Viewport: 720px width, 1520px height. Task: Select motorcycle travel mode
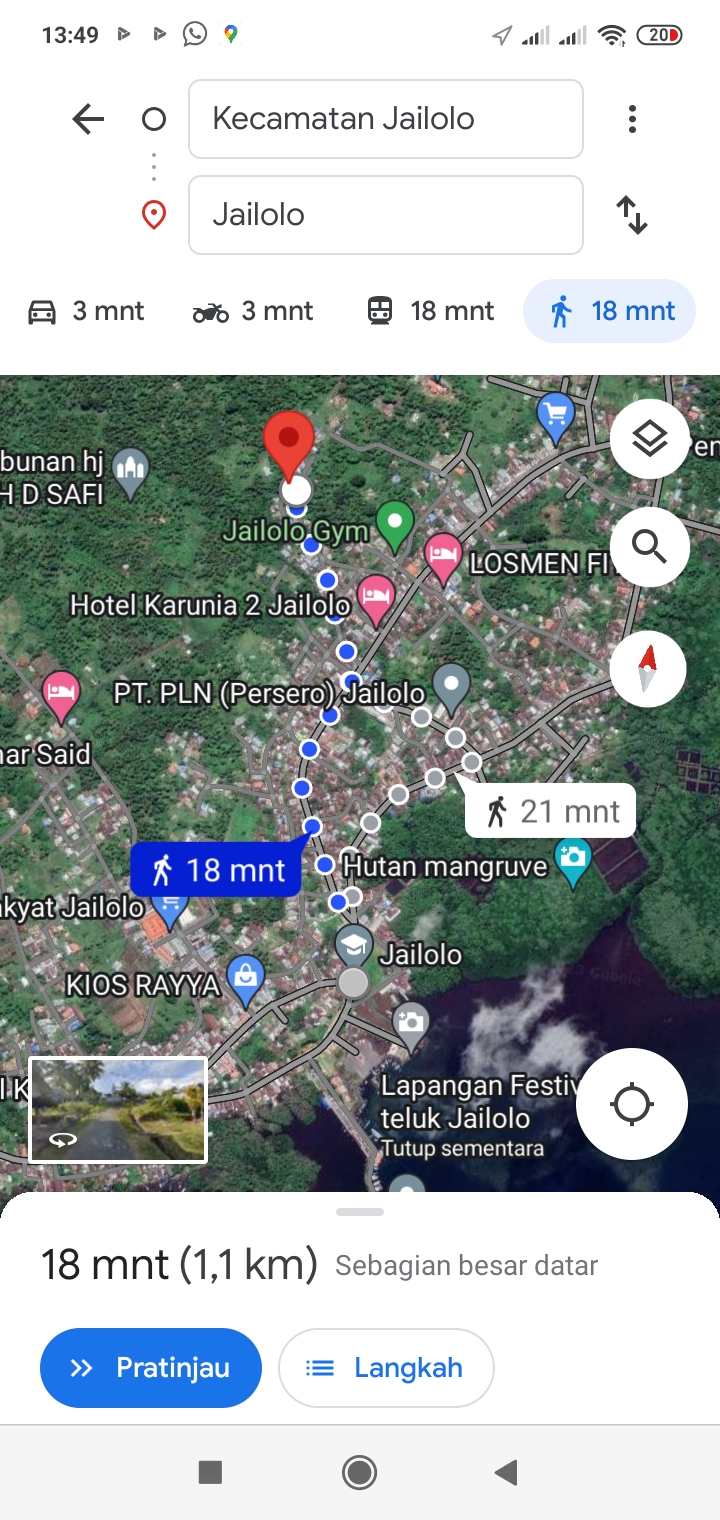(253, 311)
